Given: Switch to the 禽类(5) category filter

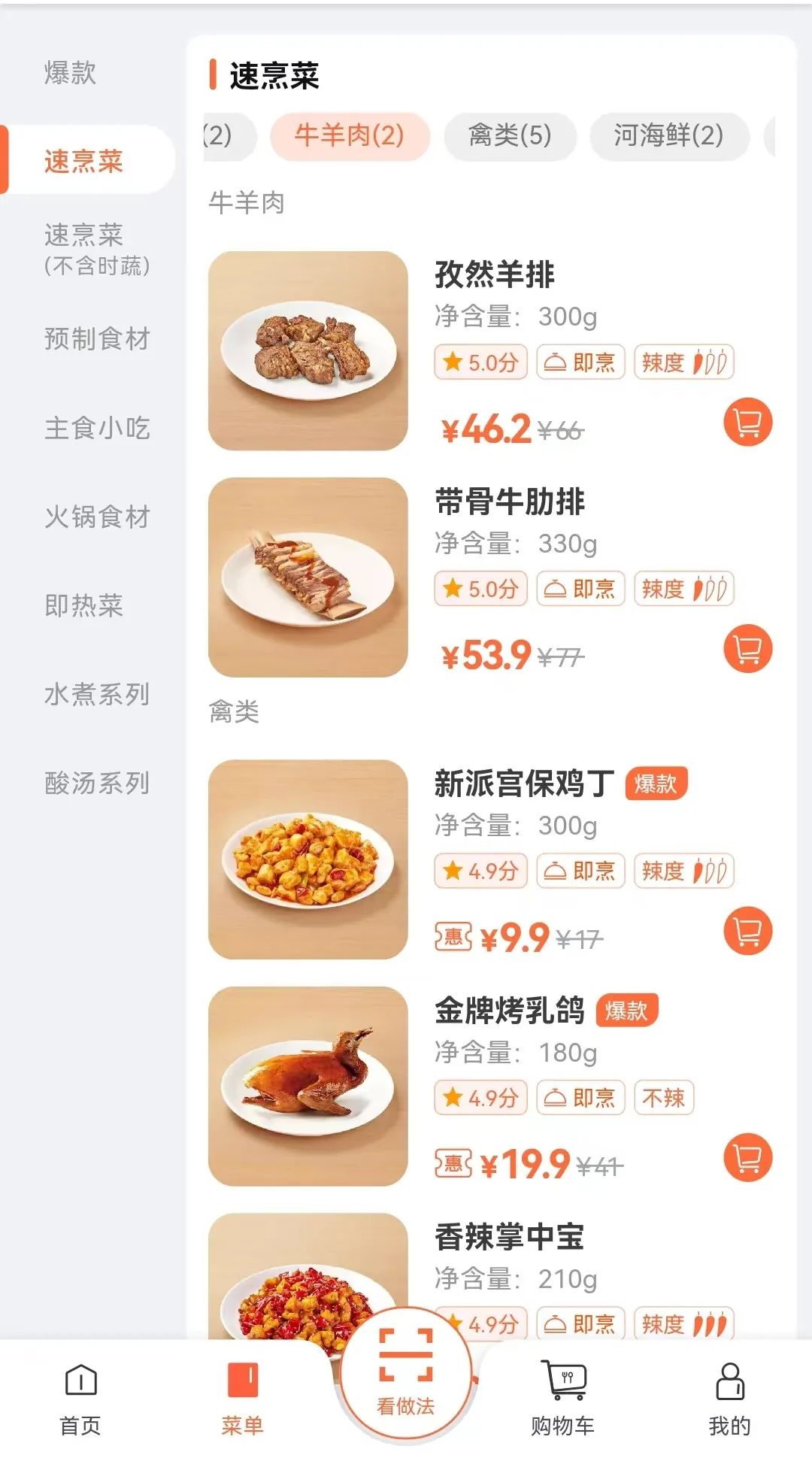Looking at the screenshot, I should pos(510,137).
